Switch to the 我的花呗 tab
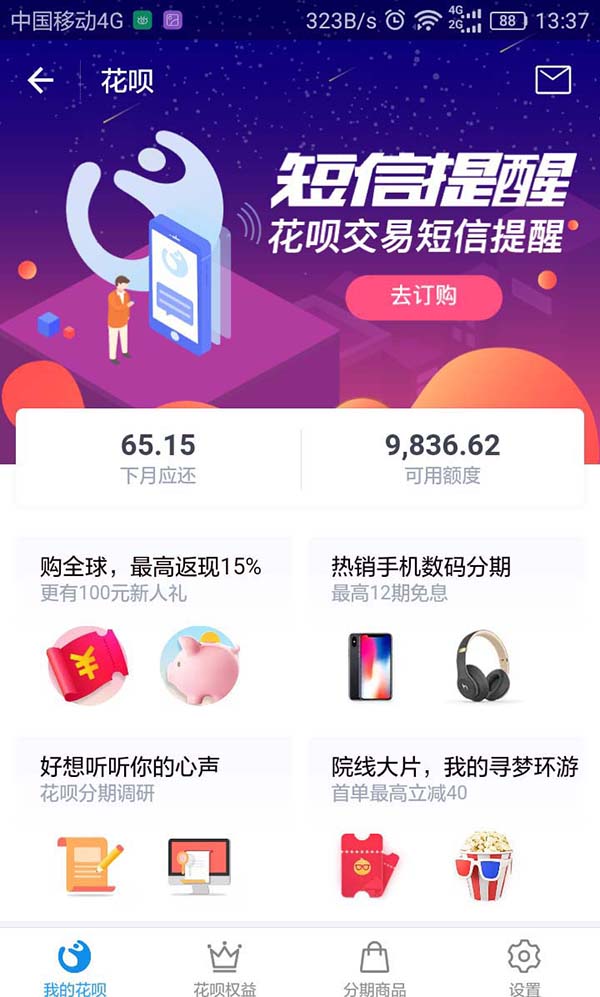The image size is (600, 997). click(x=75, y=967)
